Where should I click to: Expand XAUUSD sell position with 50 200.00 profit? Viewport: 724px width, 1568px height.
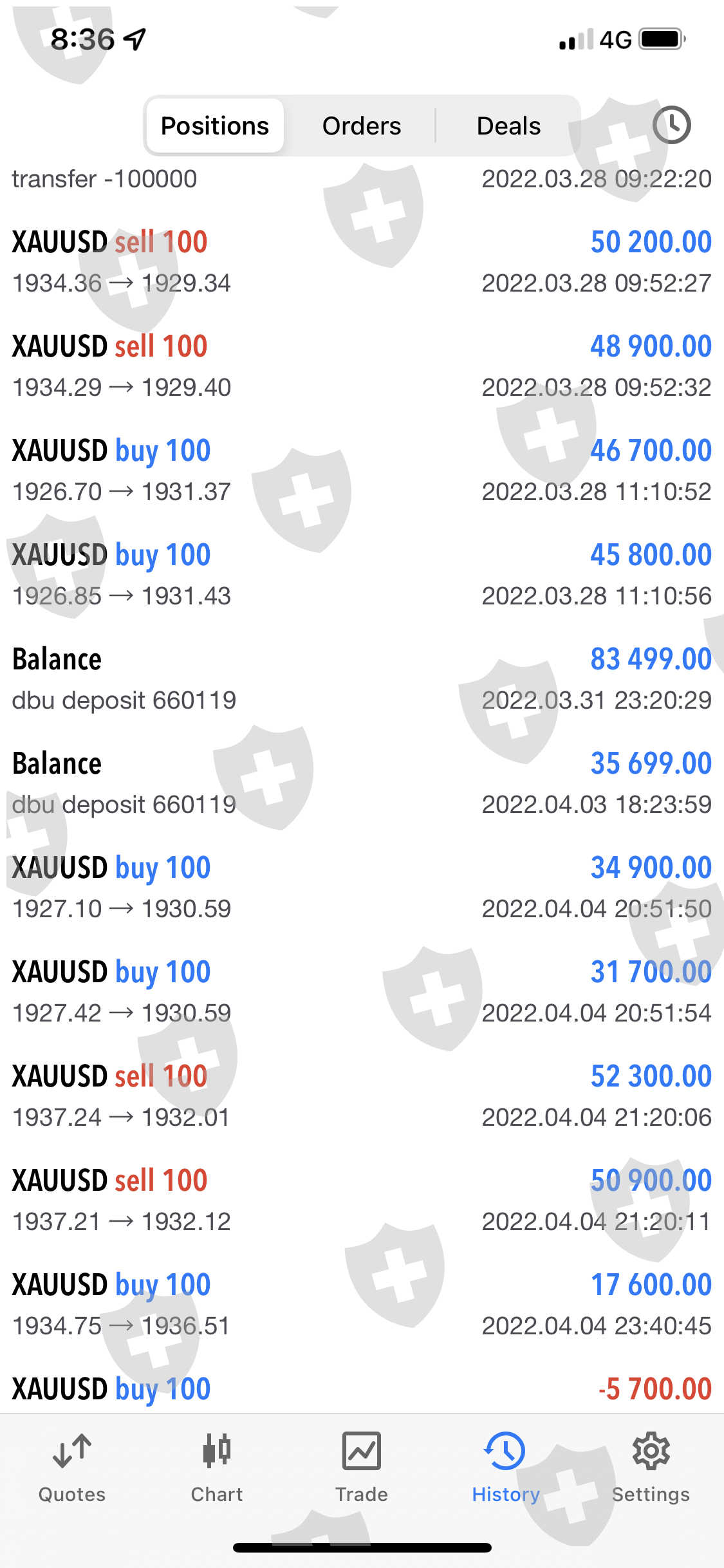point(362,262)
